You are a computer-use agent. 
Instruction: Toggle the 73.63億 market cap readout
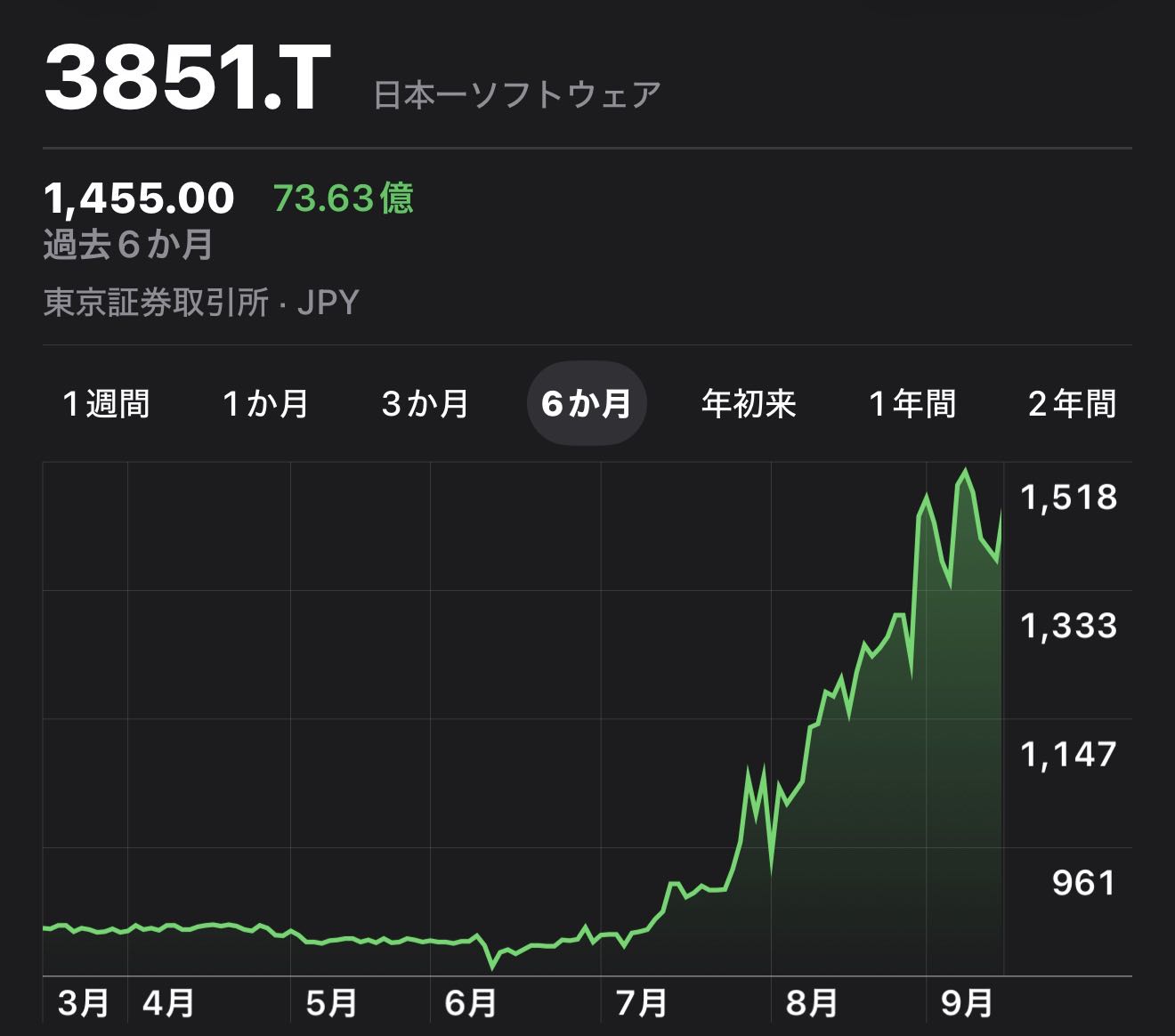pyautogui.click(x=344, y=198)
